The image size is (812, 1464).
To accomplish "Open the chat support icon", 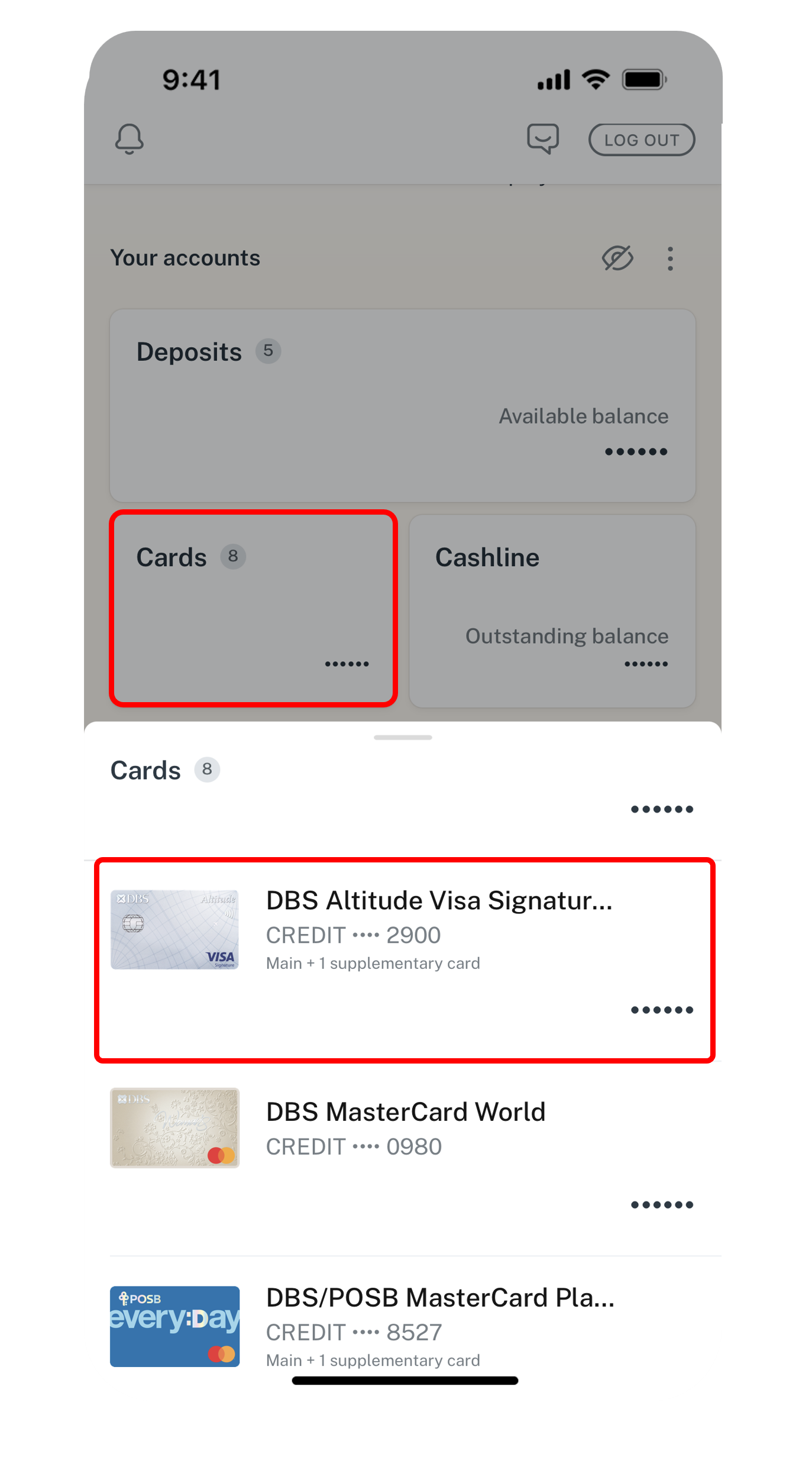I will tap(542, 139).
